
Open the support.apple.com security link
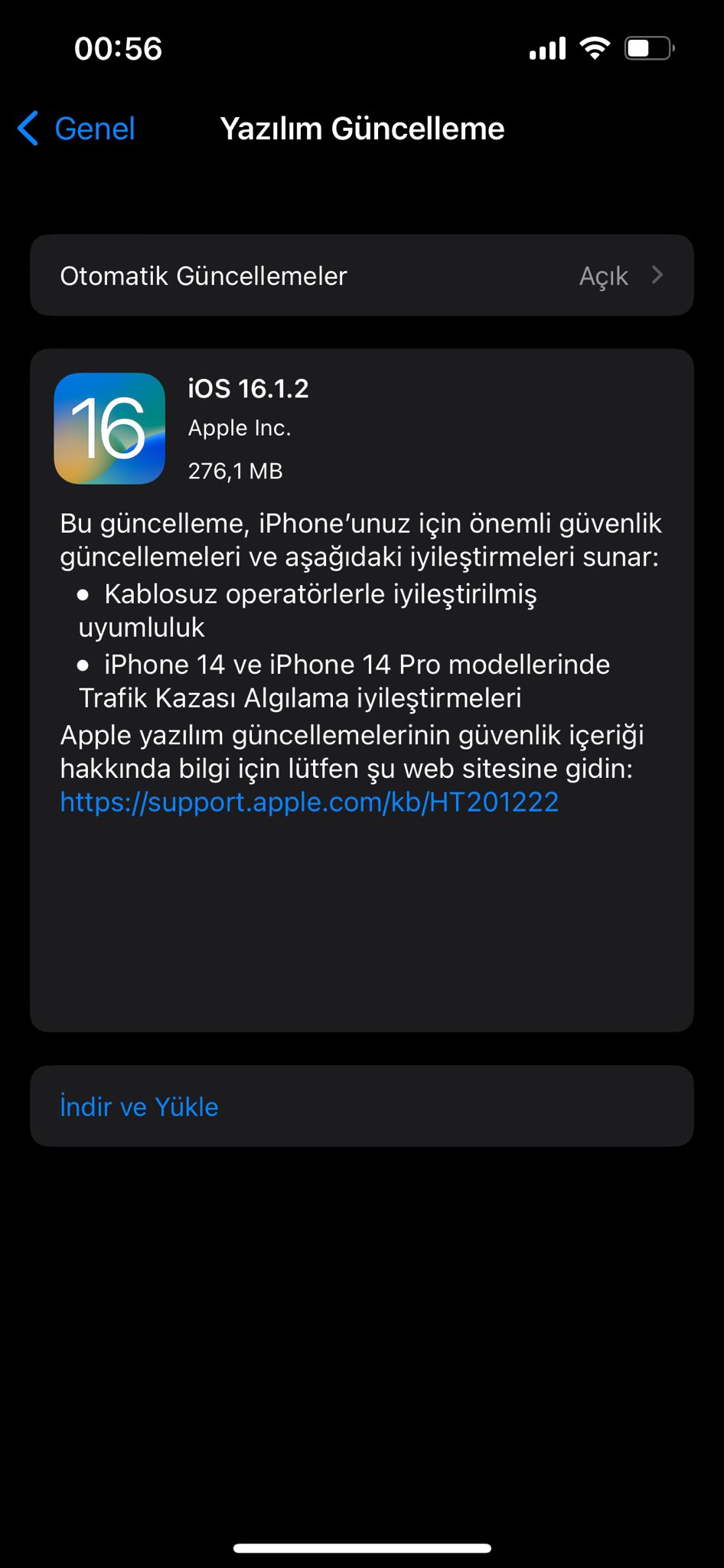click(309, 802)
